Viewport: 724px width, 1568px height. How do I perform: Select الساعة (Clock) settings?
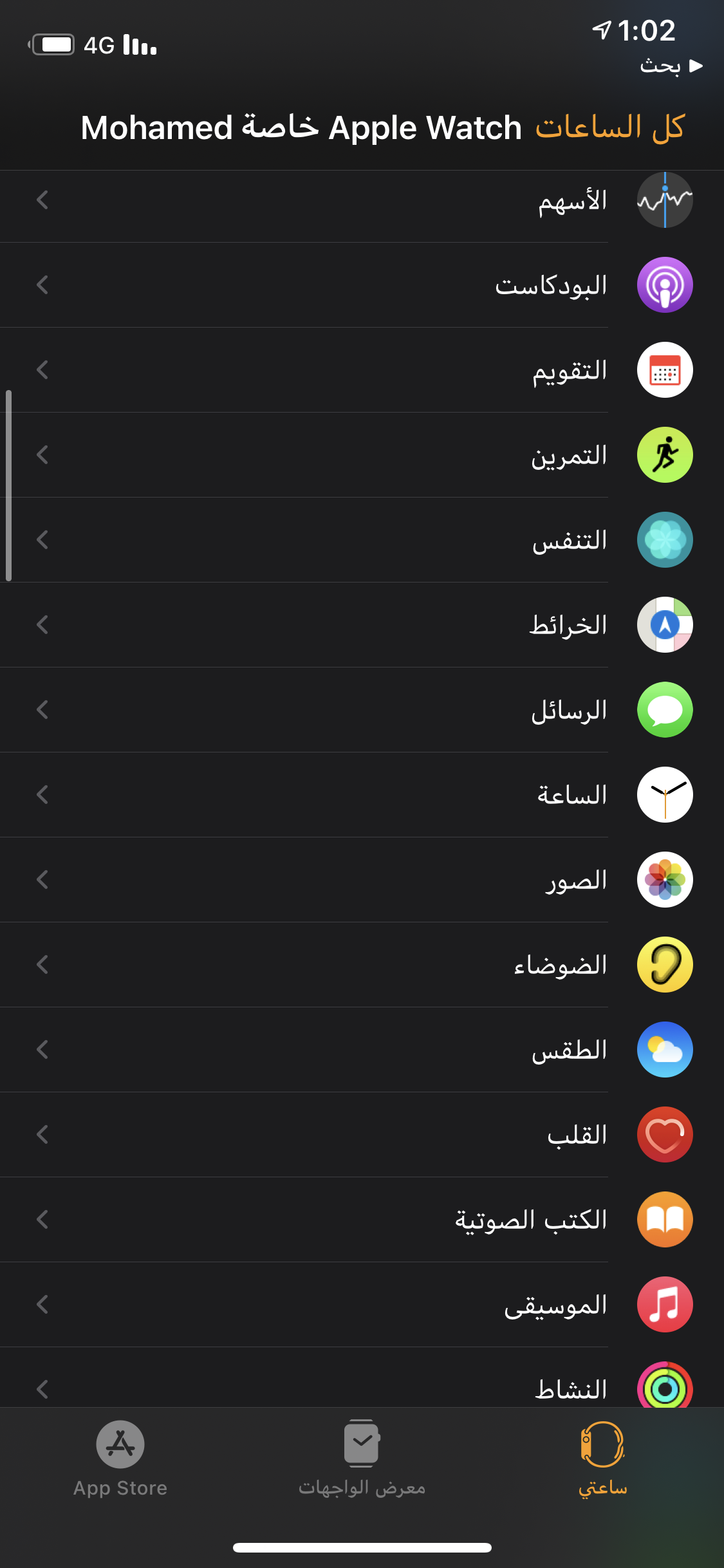coord(362,795)
